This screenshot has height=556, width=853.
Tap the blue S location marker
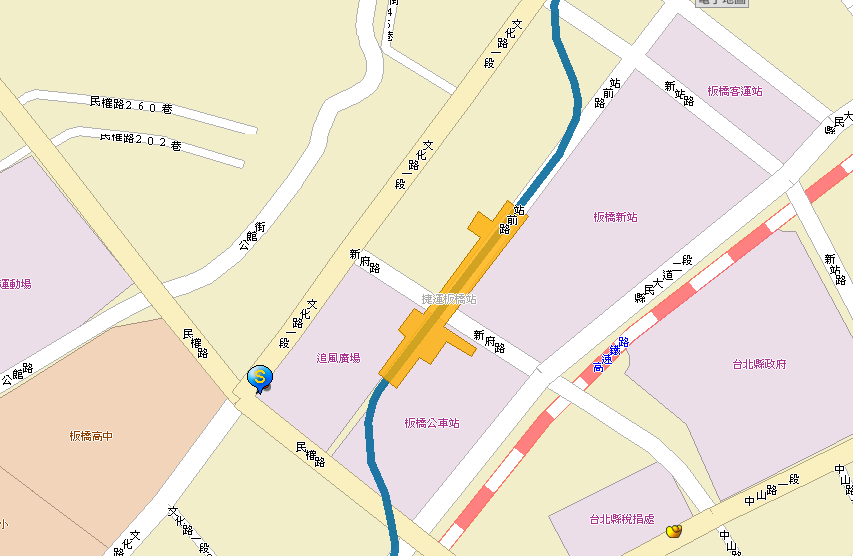pos(260,377)
